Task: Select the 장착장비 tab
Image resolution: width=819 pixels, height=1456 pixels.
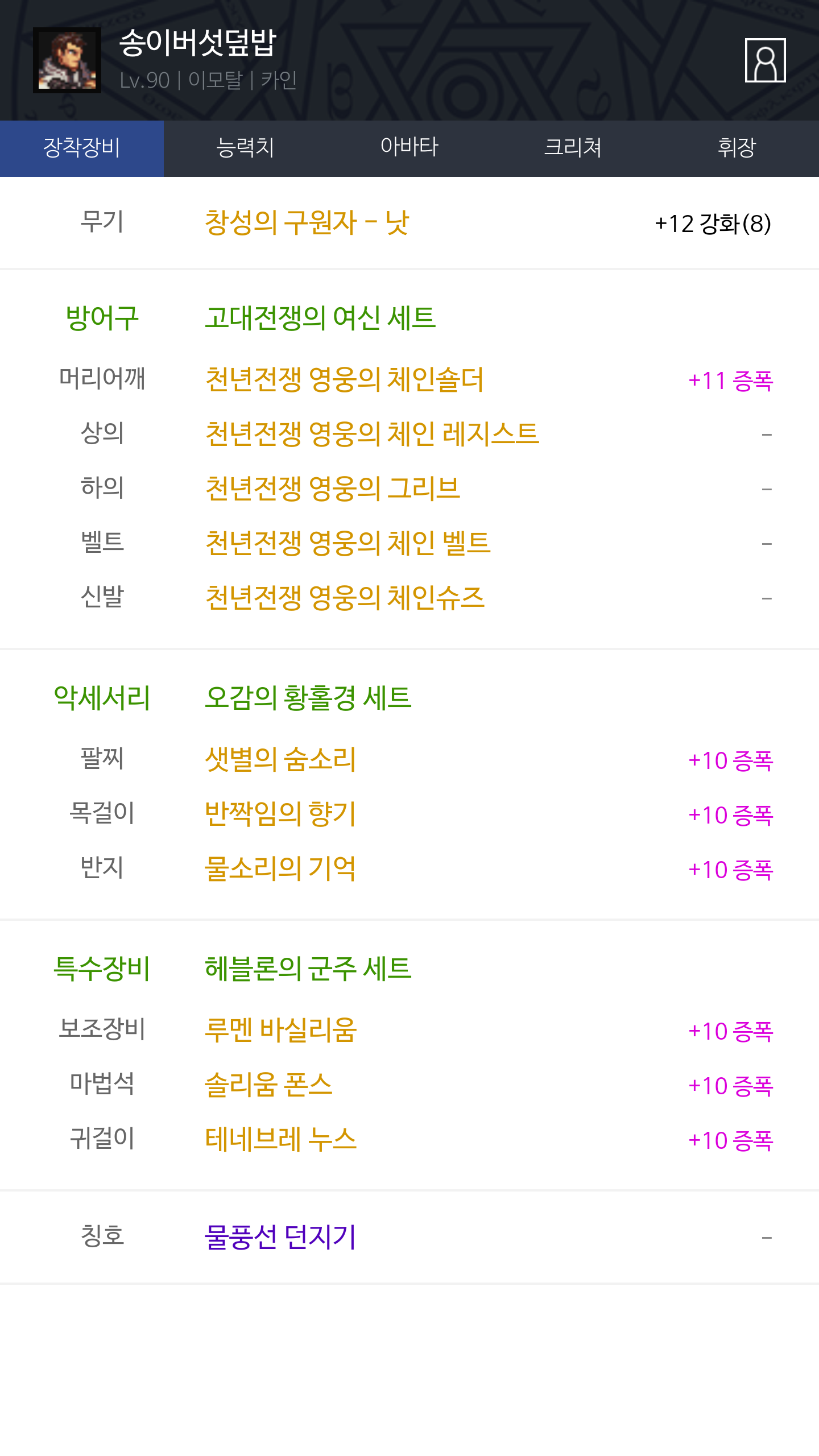Action: pos(82,148)
